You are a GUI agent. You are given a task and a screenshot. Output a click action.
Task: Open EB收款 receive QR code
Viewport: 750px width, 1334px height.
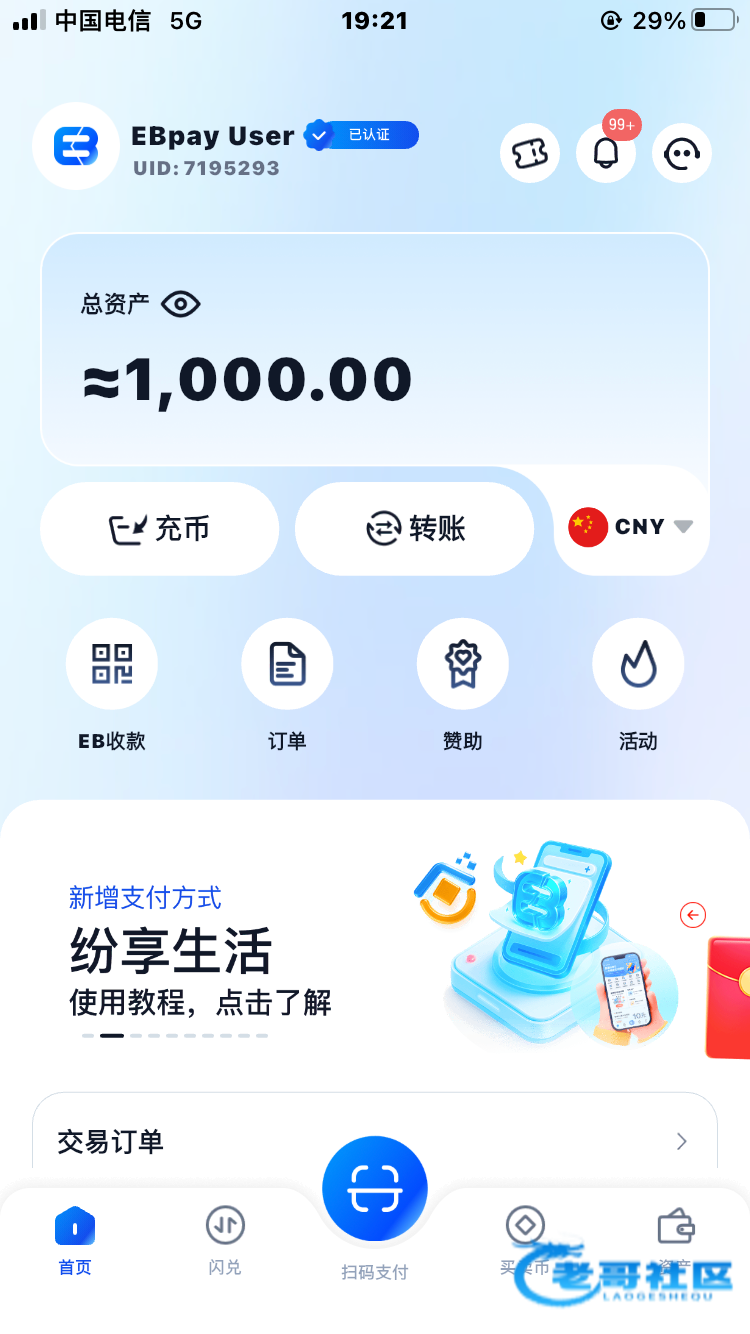112,664
